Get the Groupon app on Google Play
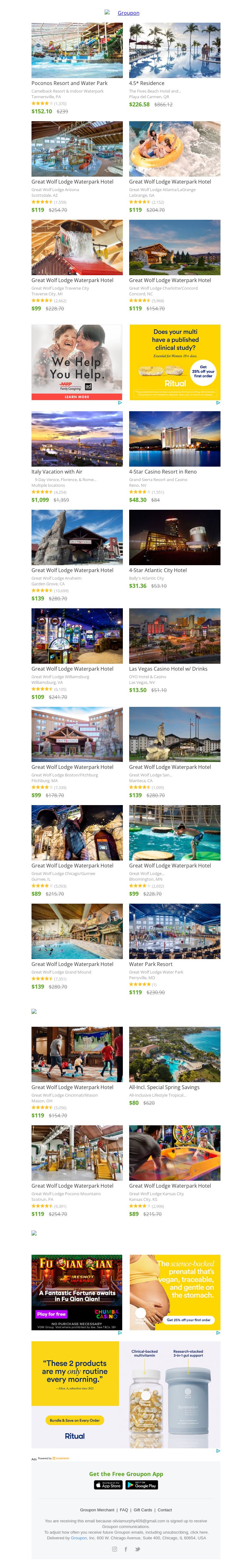 [x=142, y=1485]
